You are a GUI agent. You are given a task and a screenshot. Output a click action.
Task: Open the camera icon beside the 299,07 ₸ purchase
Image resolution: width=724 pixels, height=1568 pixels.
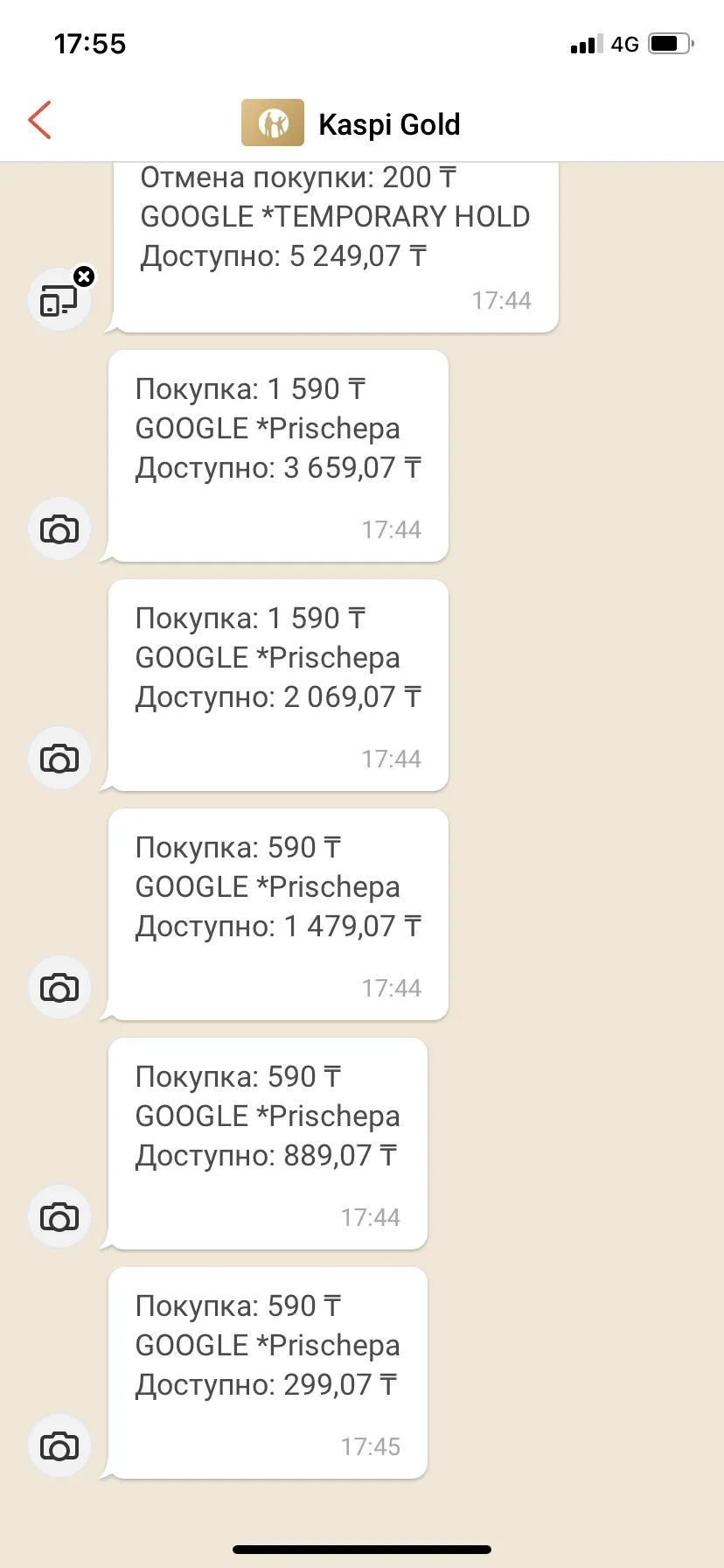[x=60, y=1445]
